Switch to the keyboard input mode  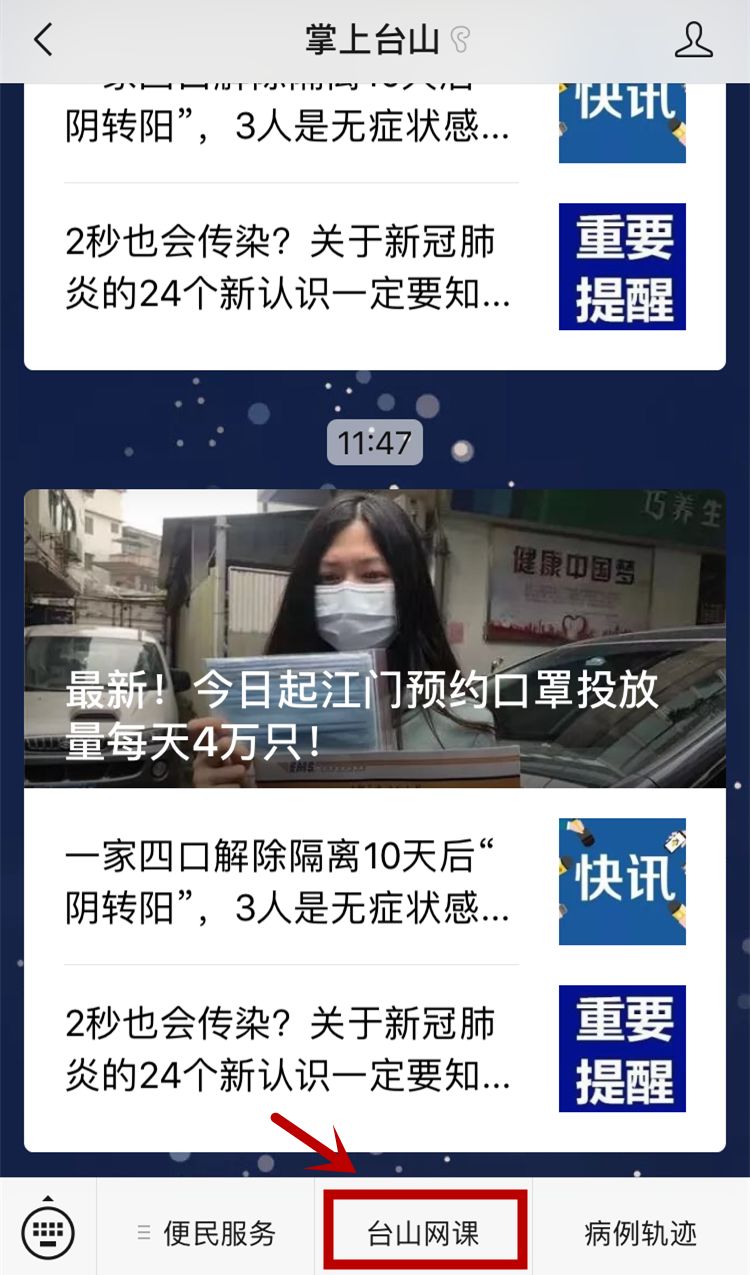[x=48, y=1232]
